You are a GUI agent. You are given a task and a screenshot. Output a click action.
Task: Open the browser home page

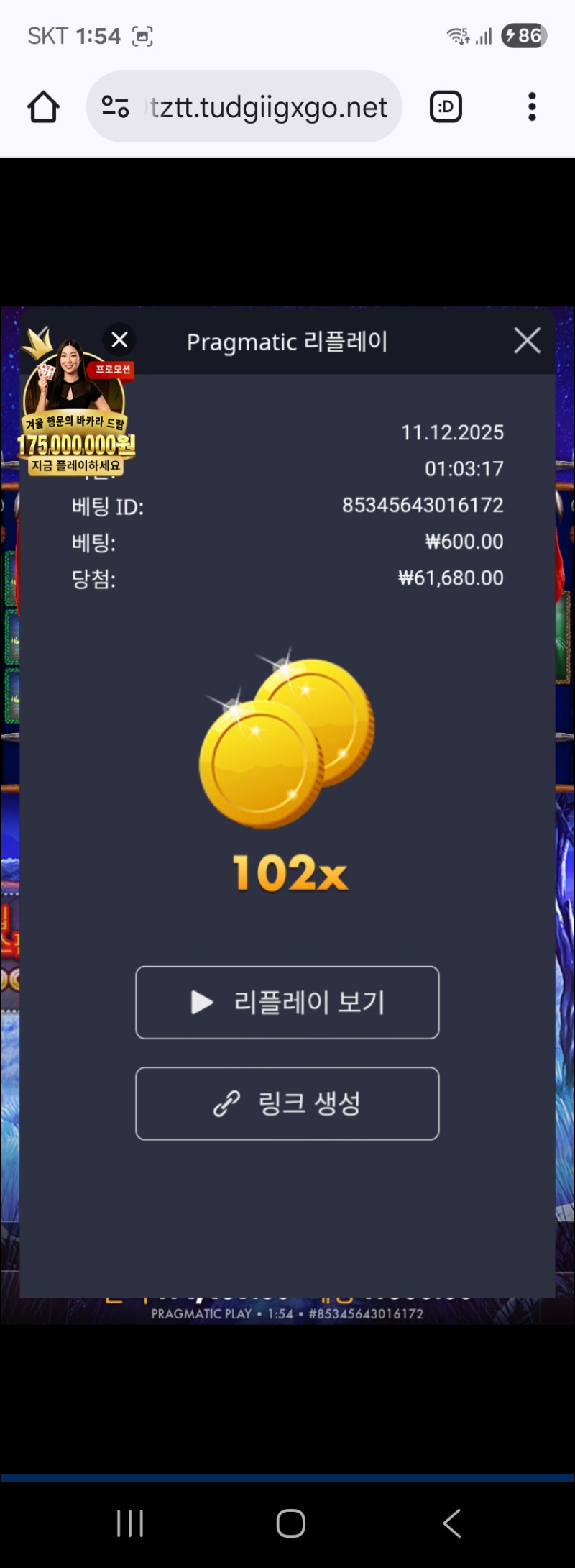pyautogui.click(x=43, y=107)
